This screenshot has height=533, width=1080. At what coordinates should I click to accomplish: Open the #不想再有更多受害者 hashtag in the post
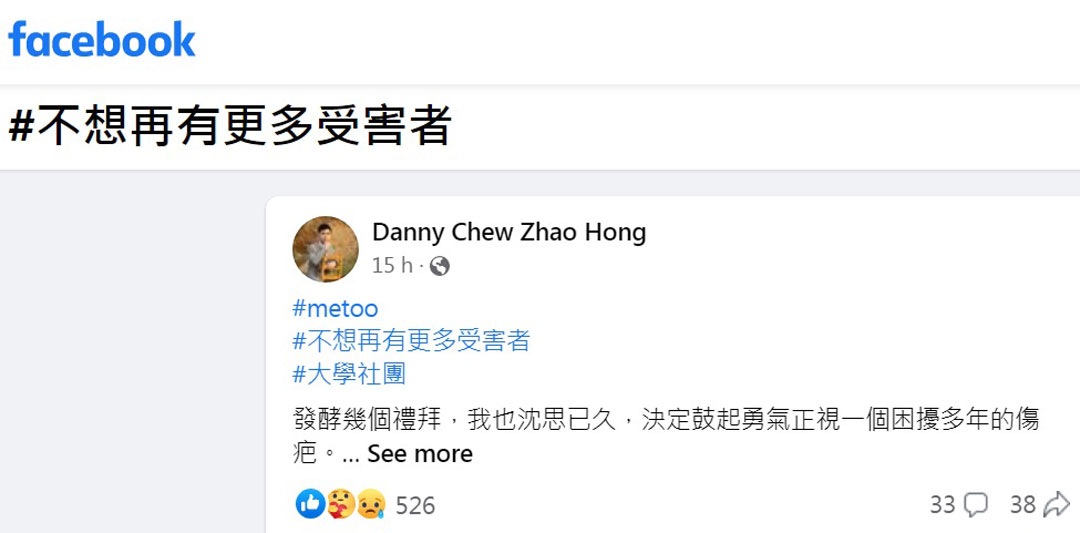coord(411,341)
